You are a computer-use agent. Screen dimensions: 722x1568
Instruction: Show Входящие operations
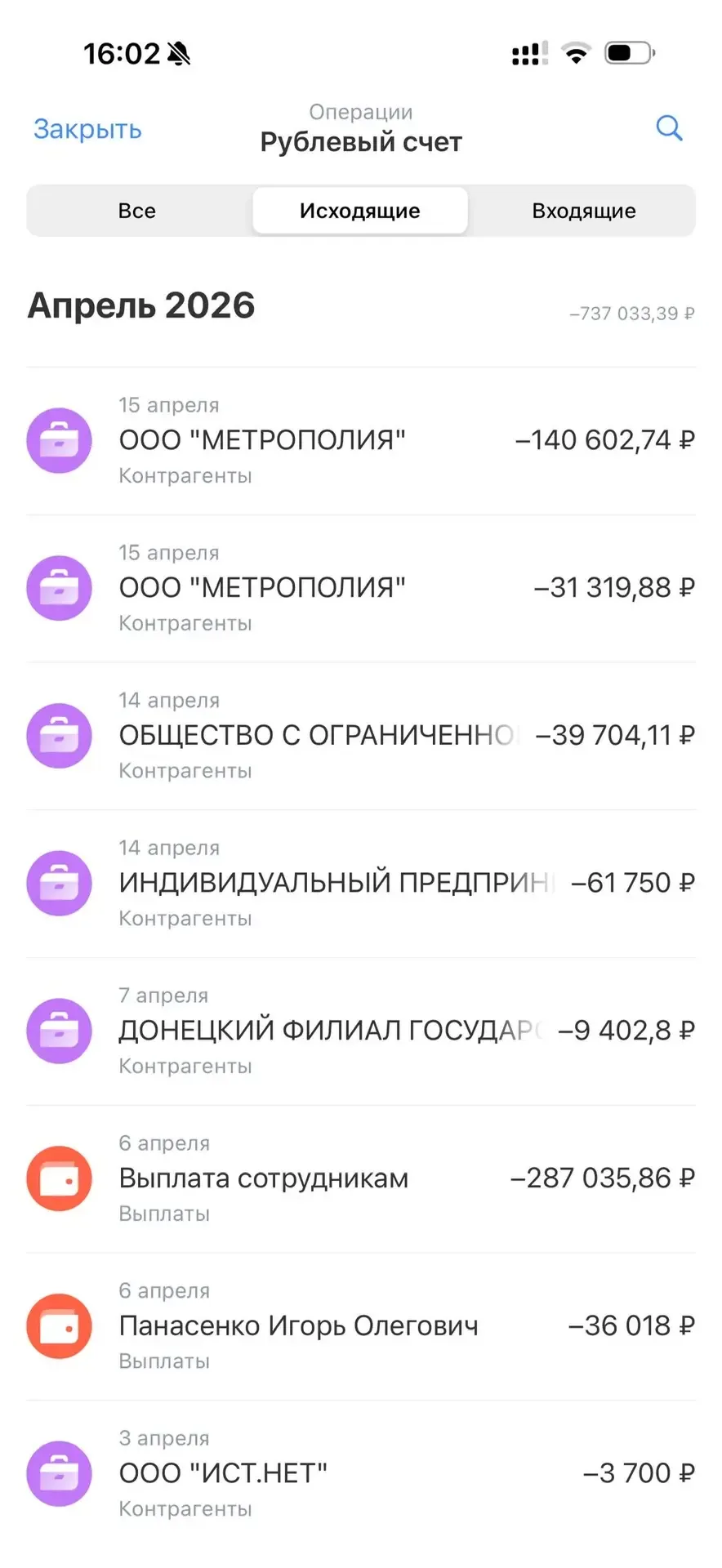(x=583, y=211)
